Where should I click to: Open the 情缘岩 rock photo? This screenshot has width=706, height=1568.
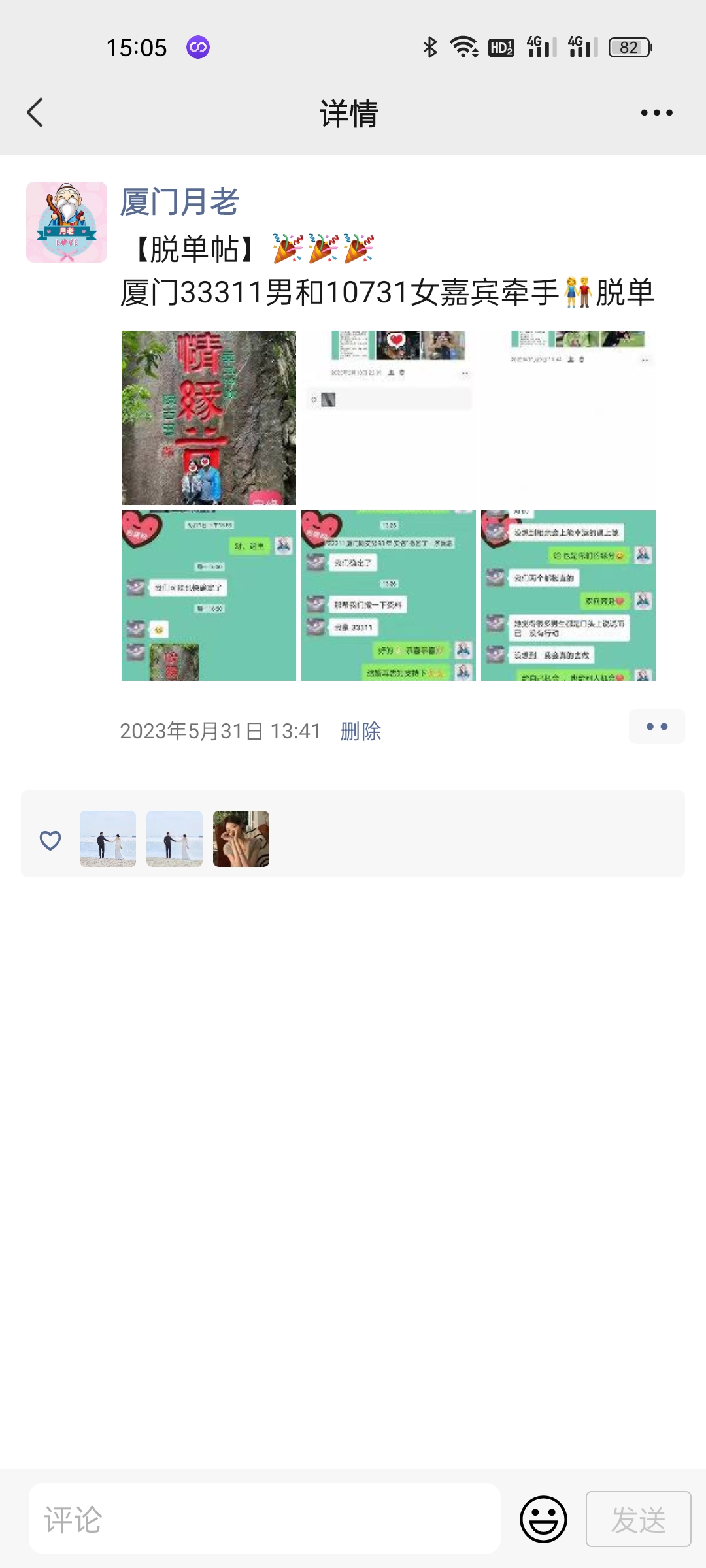point(209,417)
